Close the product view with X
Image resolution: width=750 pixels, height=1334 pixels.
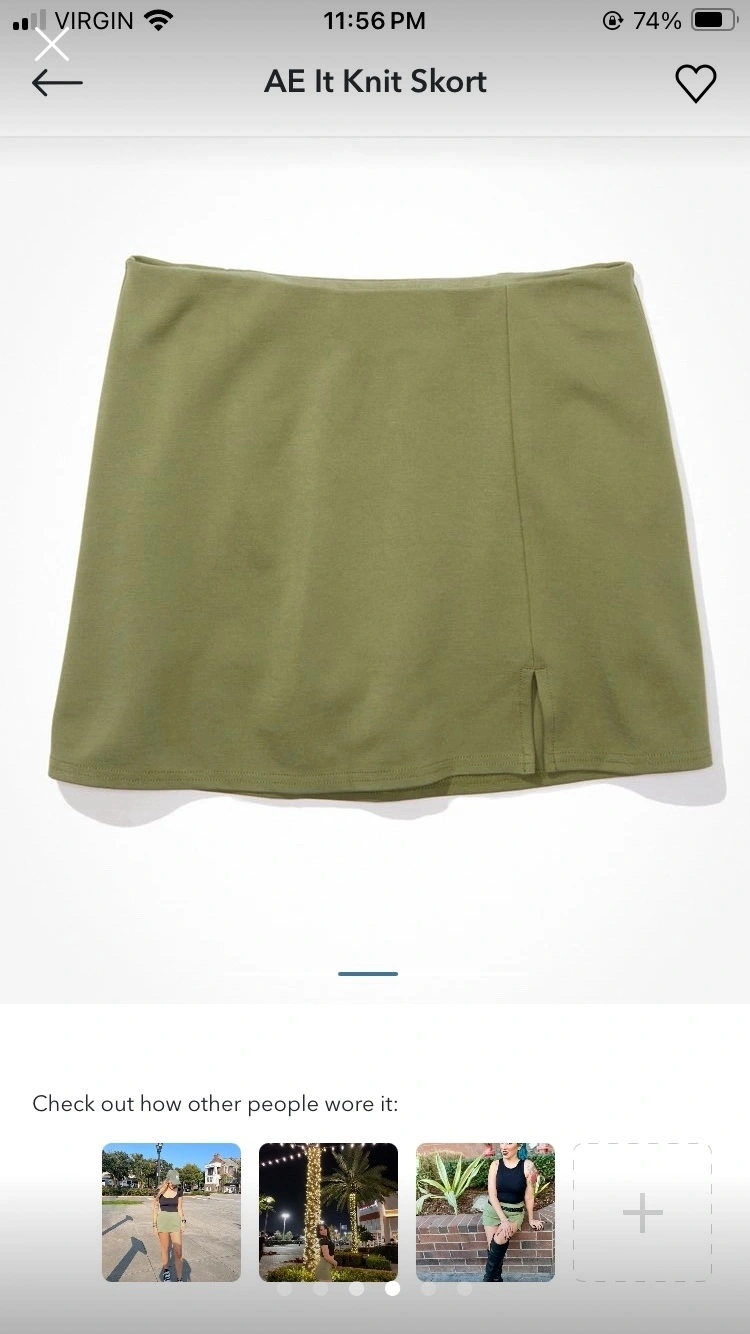(x=52, y=44)
